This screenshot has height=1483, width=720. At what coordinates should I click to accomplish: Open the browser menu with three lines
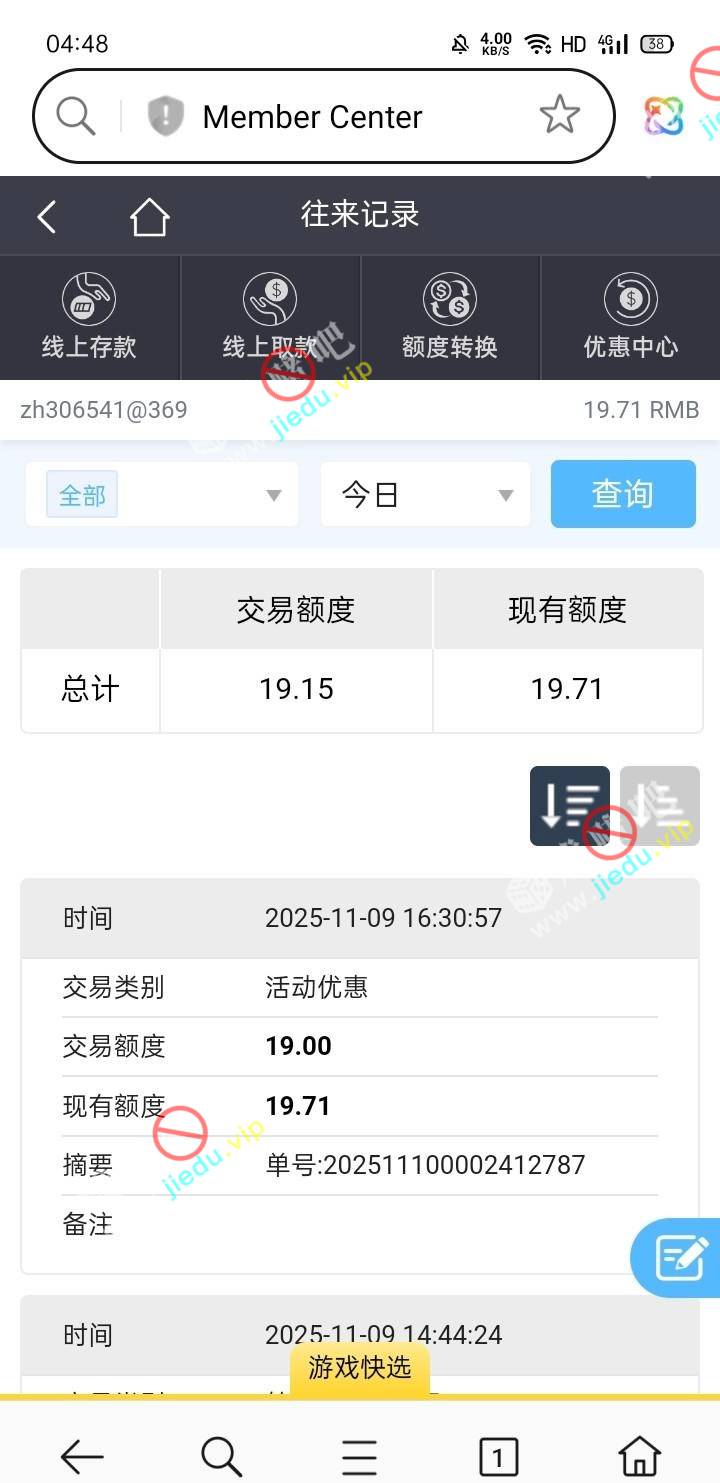click(x=359, y=1456)
